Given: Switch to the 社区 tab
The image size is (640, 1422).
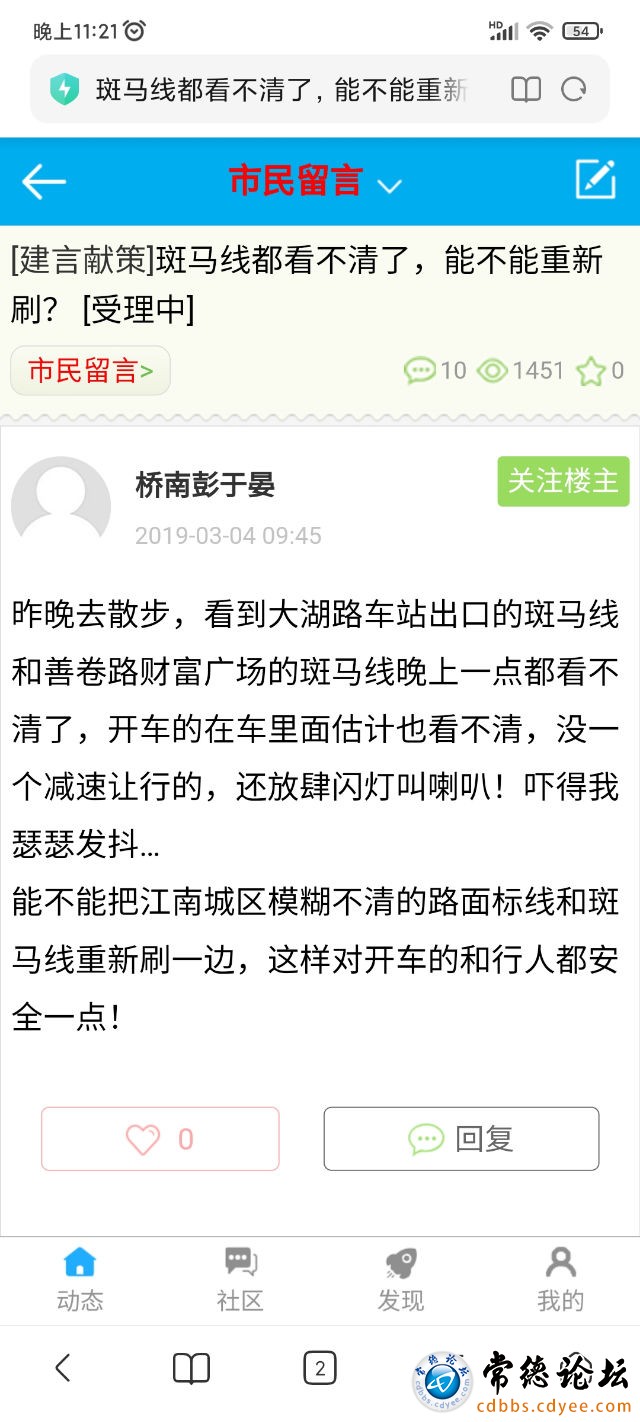Looking at the screenshot, I should click(240, 1280).
